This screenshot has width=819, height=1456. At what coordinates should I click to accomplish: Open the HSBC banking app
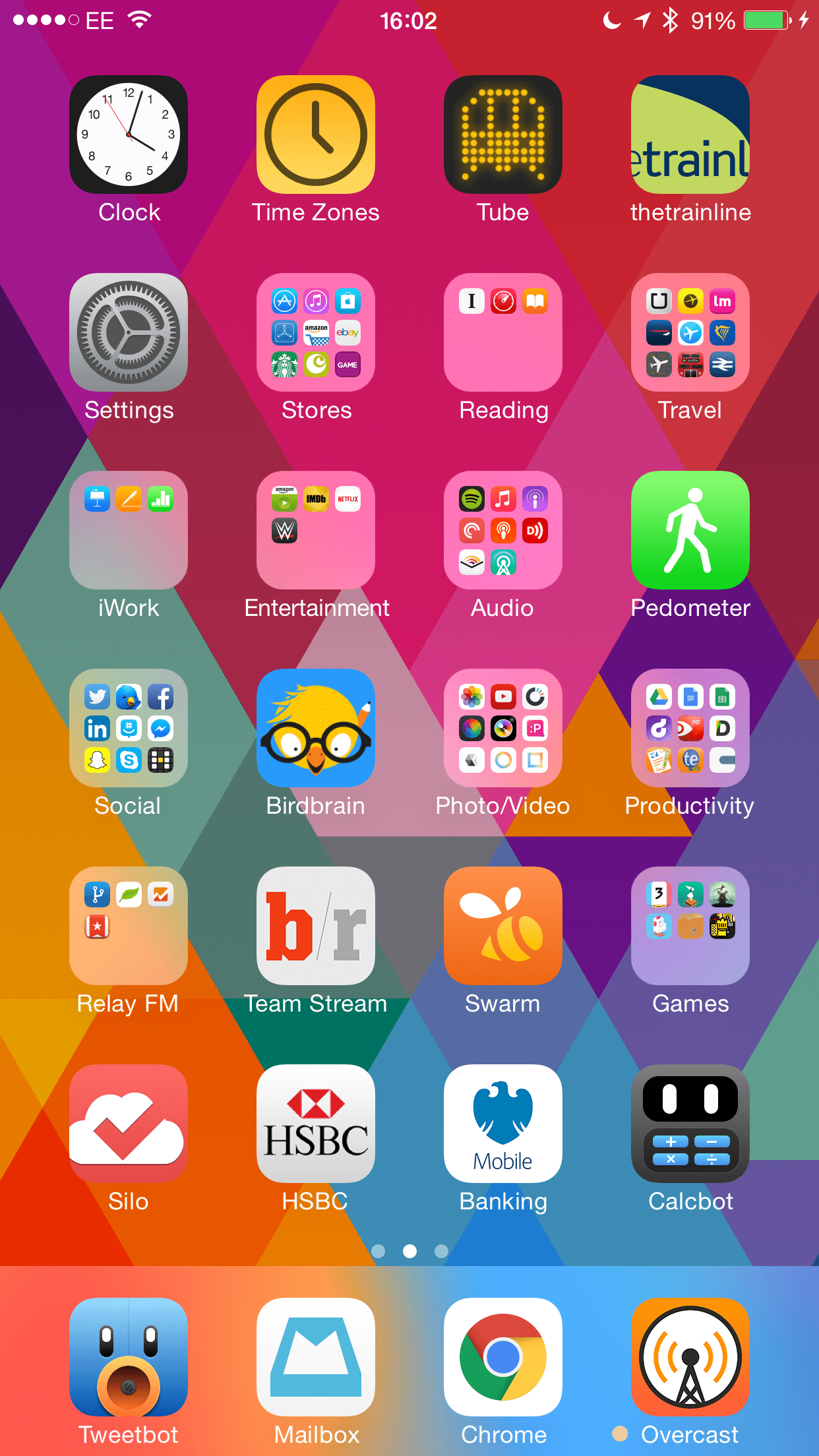316,1124
